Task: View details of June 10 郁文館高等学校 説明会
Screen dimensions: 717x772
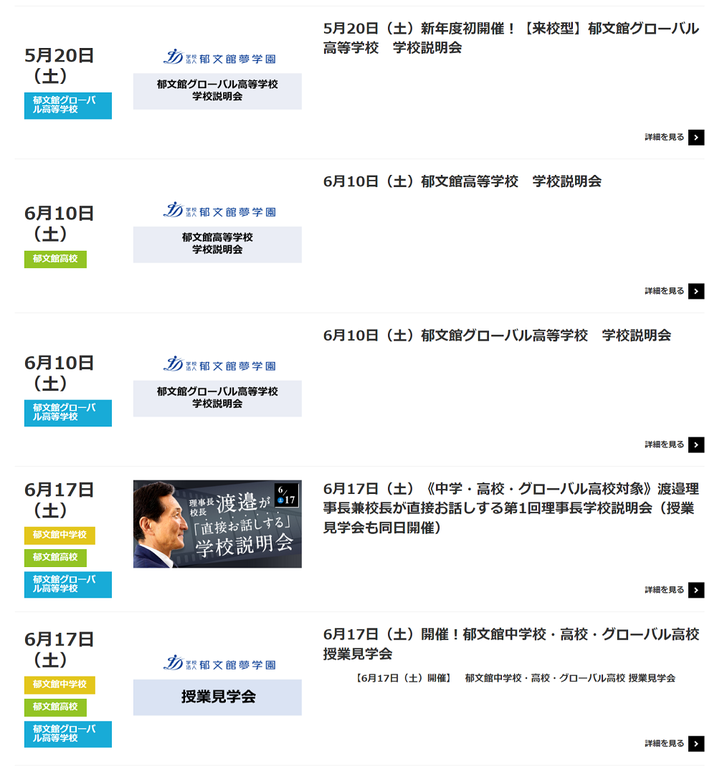Action: click(x=674, y=291)
